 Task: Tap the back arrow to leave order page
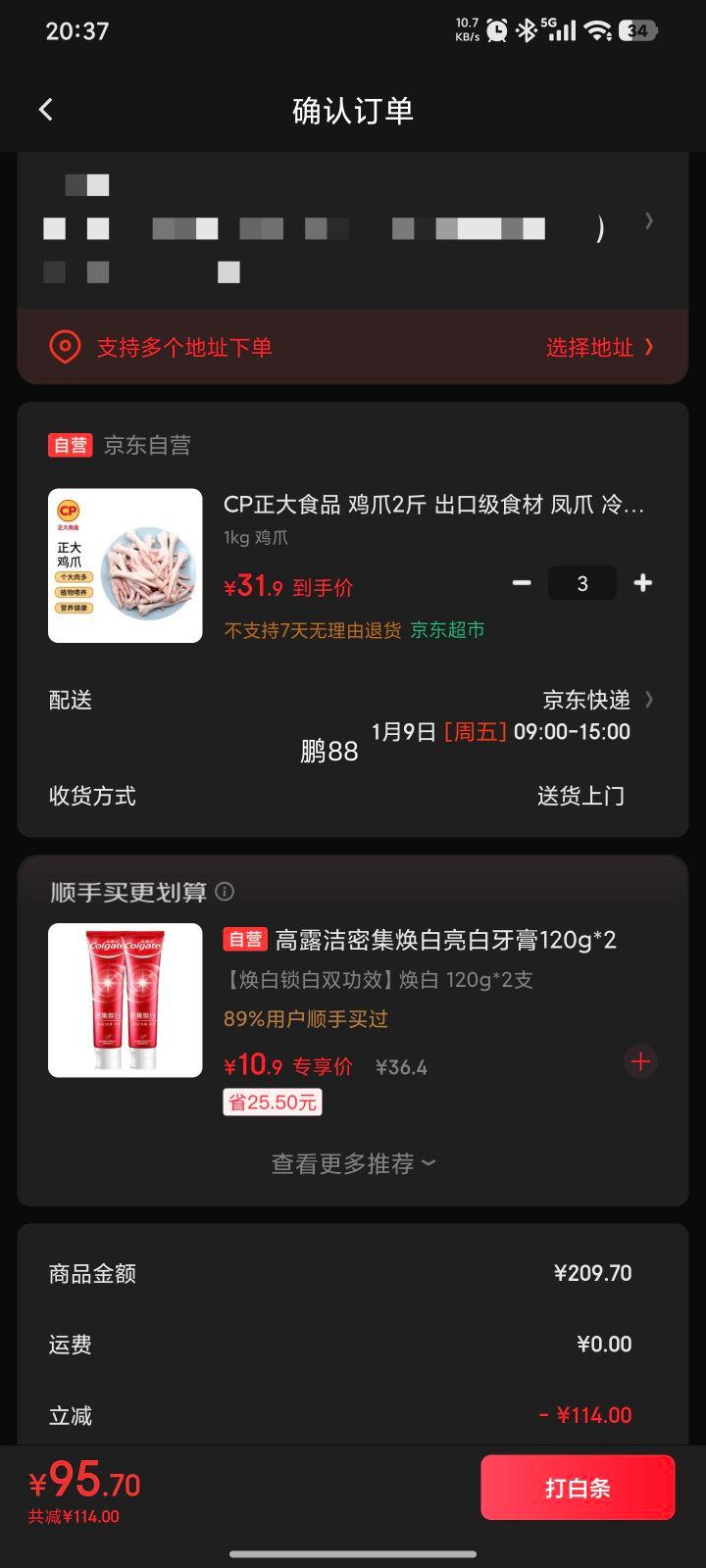click(45, 109)
